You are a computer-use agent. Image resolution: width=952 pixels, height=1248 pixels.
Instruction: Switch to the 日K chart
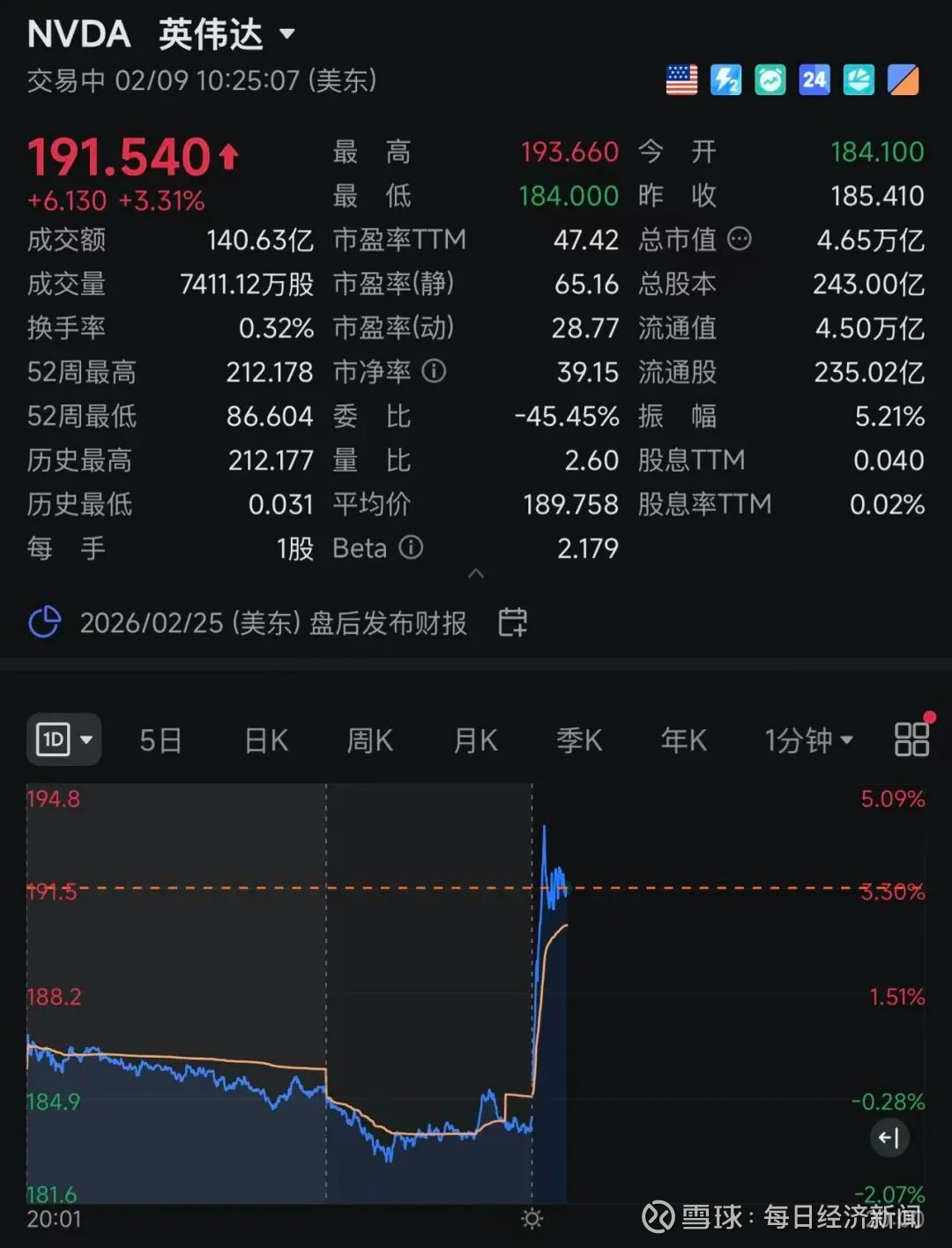[266, 740]
